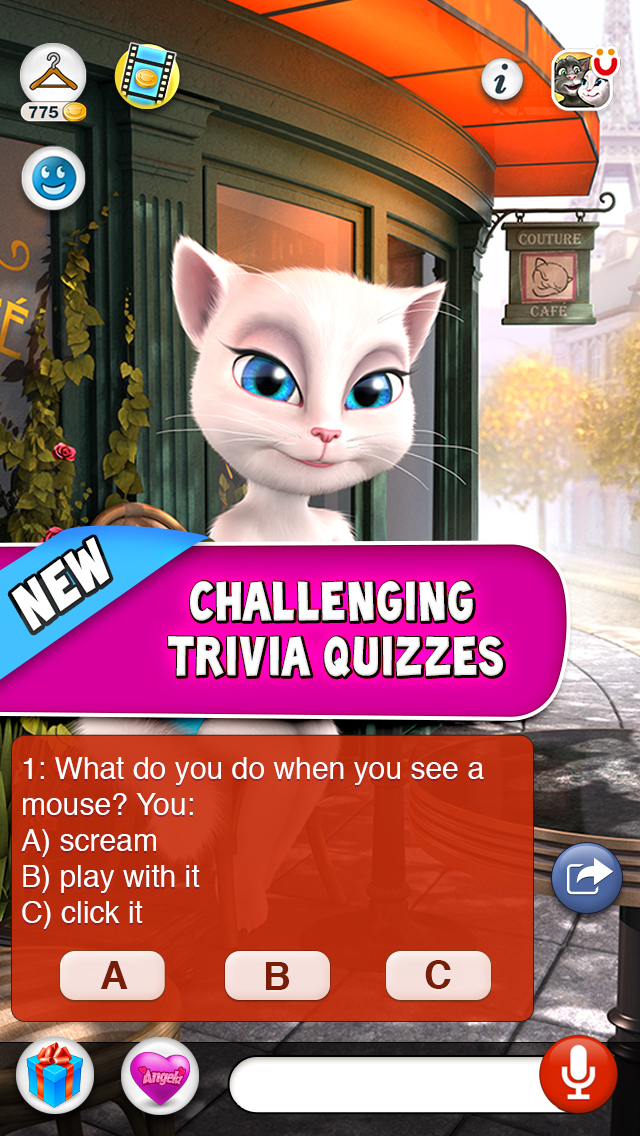Open the wardrobe hanger icon
The height and width of the screenshot is (1136, 640).
point(53,75)
